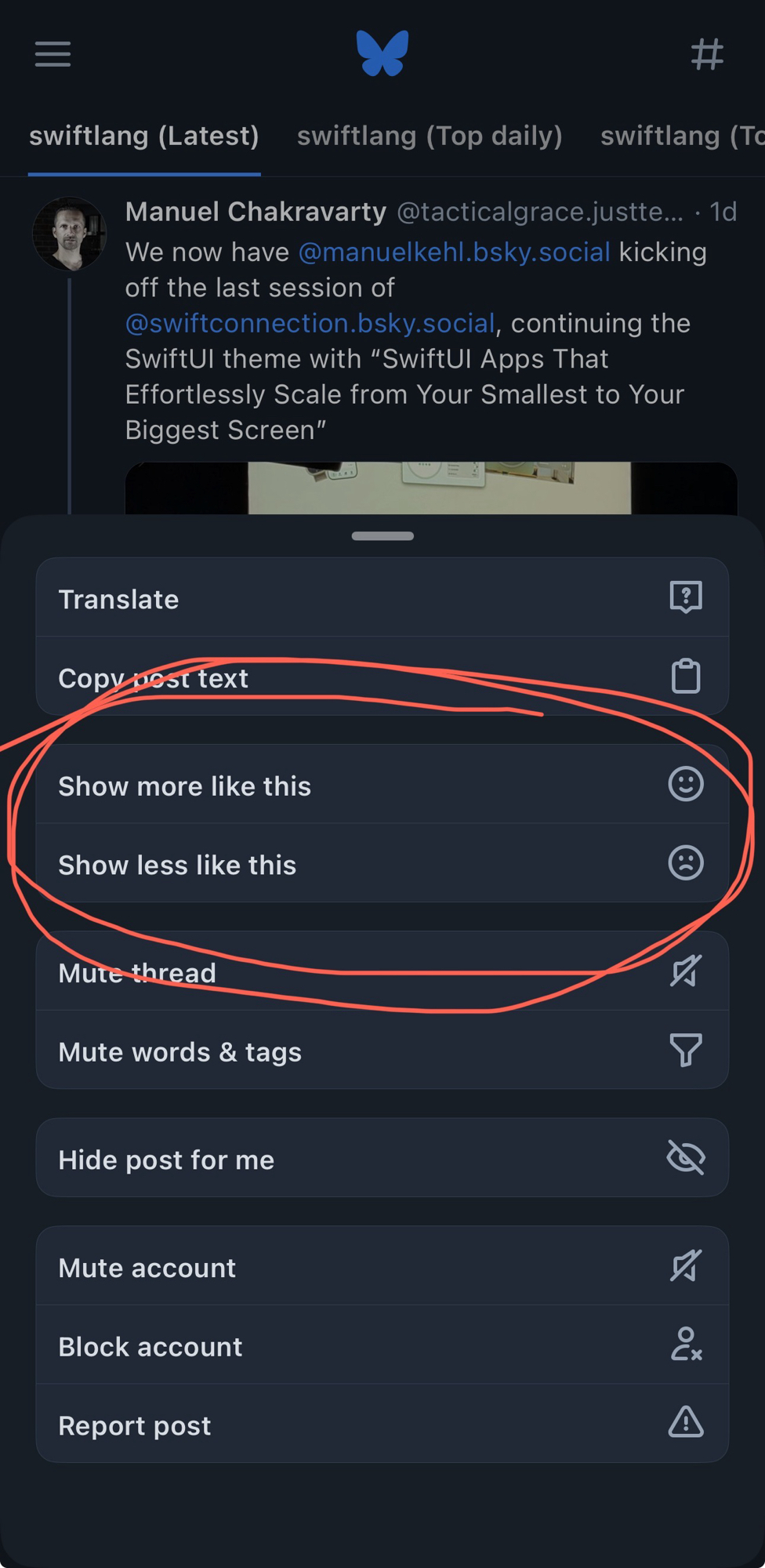The image size is (765, 1568).
Task: Open Manuel Chakravarty's profile avatar
Action: pyautogui.click(x=70, y=234)
